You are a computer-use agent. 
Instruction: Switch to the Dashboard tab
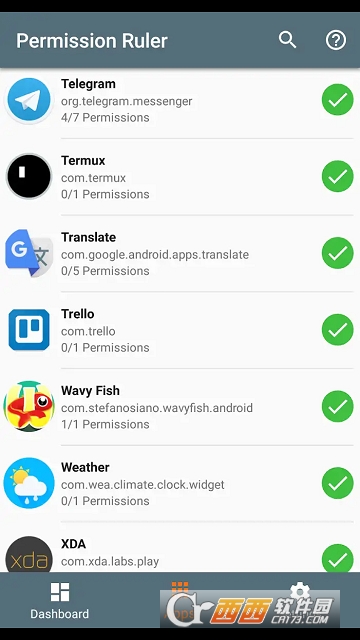click(60, 600)
